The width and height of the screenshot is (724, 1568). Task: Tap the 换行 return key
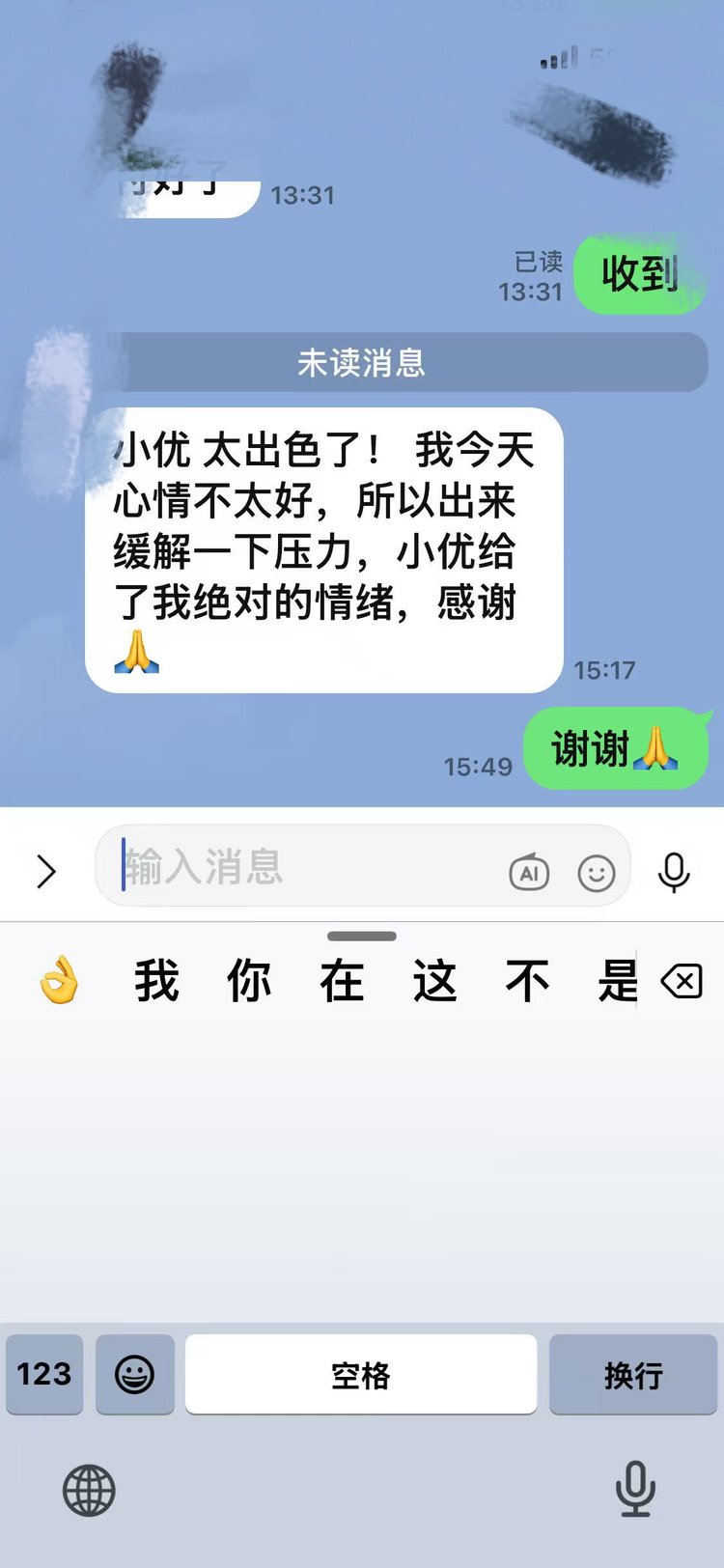coord(633,1374)
